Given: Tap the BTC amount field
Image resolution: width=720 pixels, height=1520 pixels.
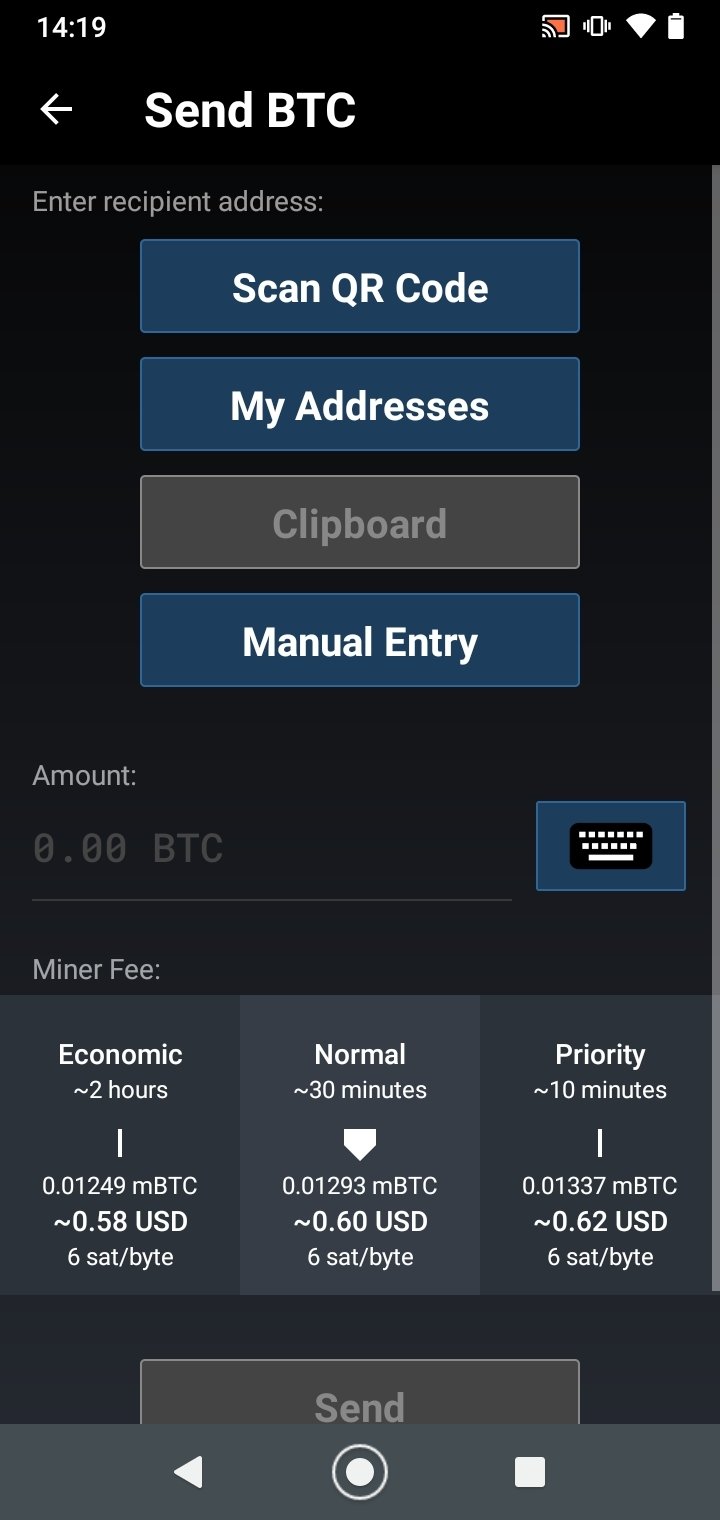Looking at the screenshot, I should 272,849.
